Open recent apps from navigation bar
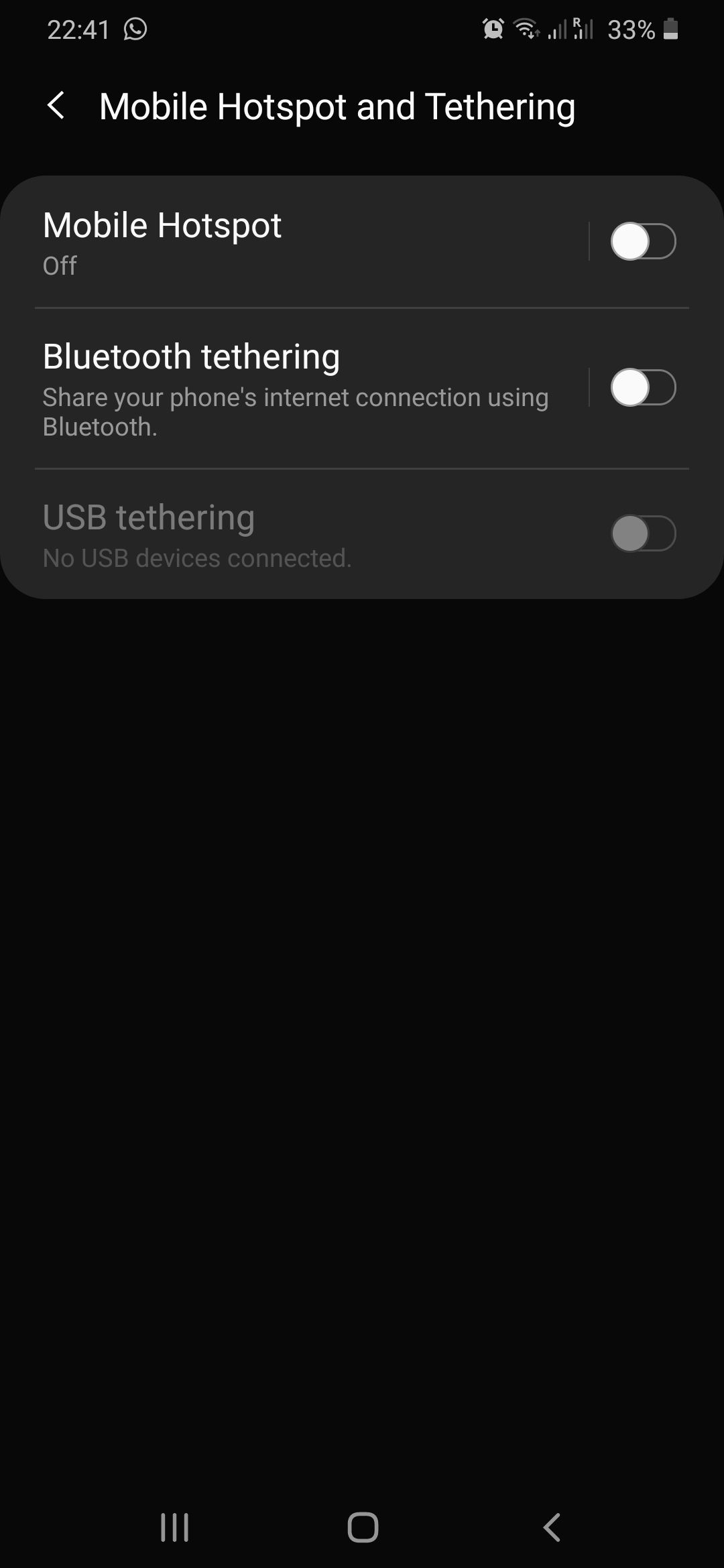The width and height of the screenshot is (724, 1568). click(174, 1528)
